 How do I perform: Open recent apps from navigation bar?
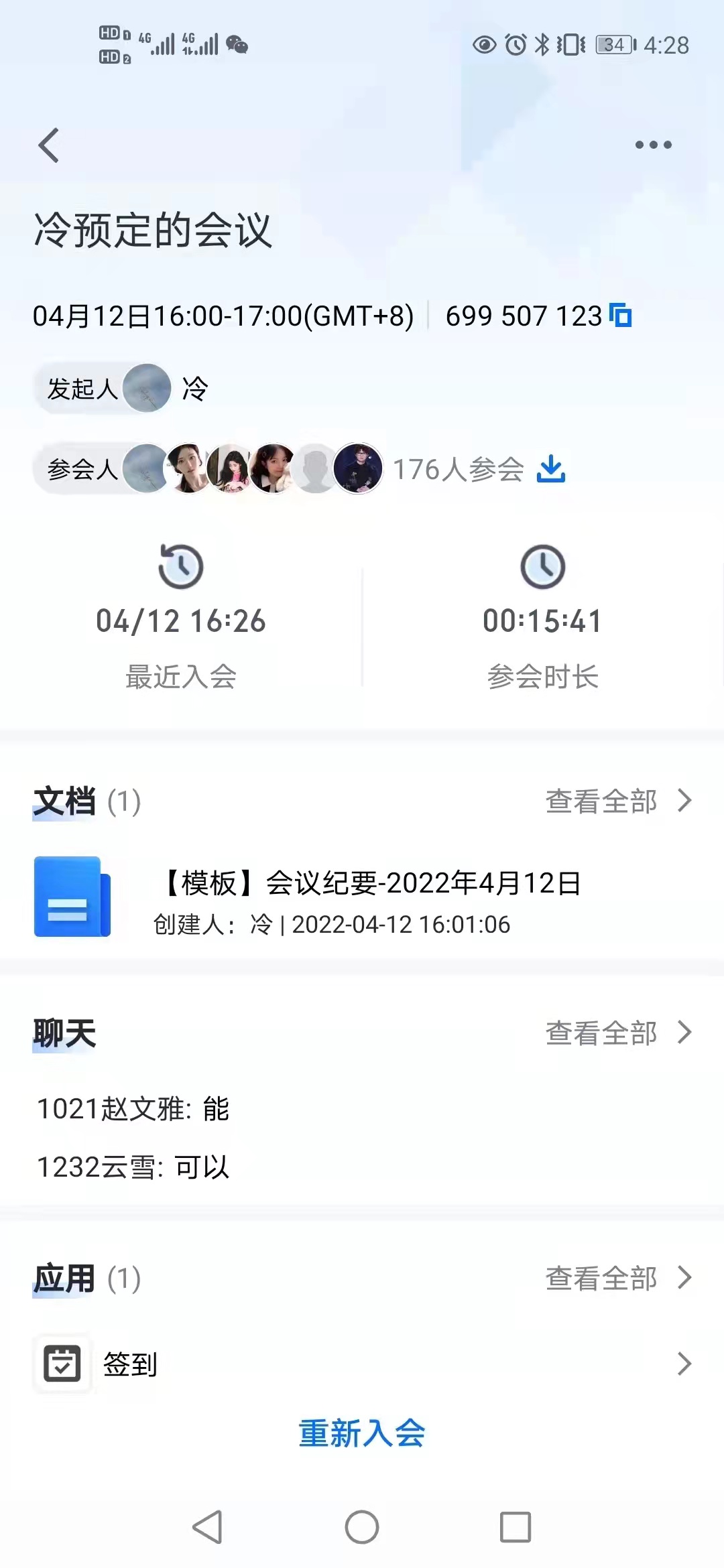point(516,1528)
